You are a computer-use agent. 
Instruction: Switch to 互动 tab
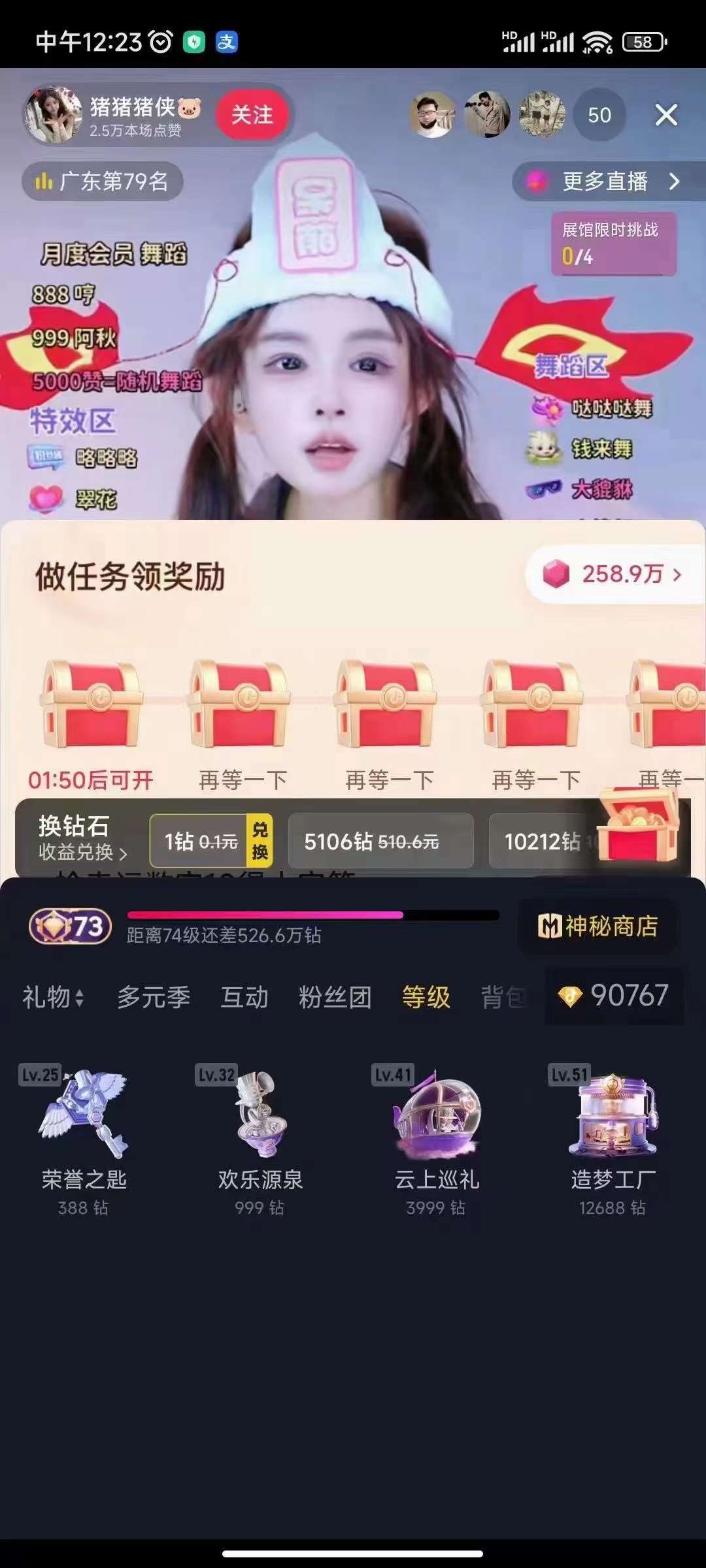tap(244, 998)
